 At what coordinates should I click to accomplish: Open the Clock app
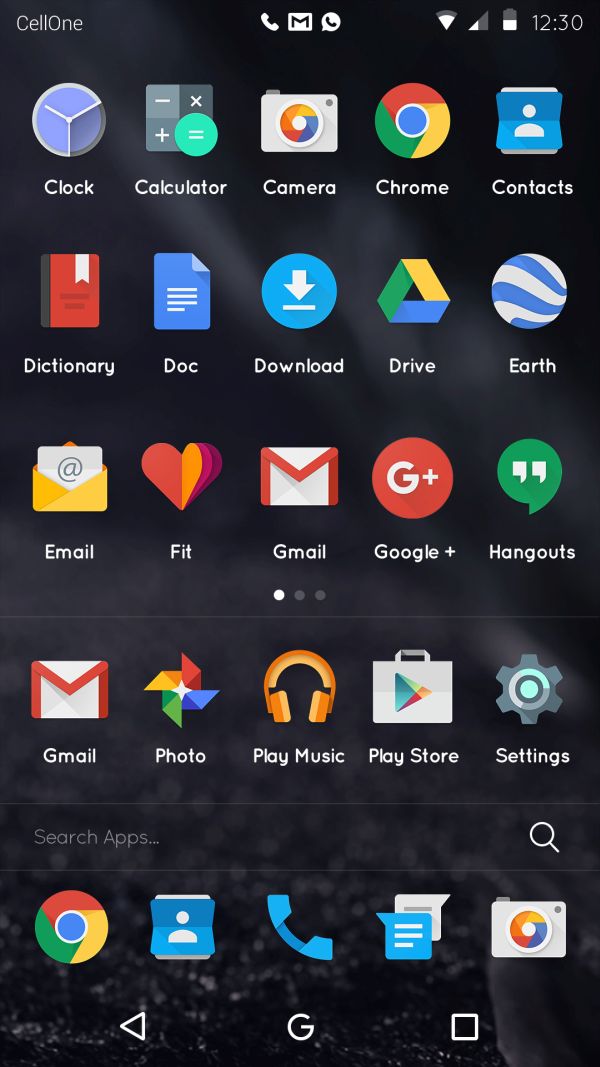(69, 121)
